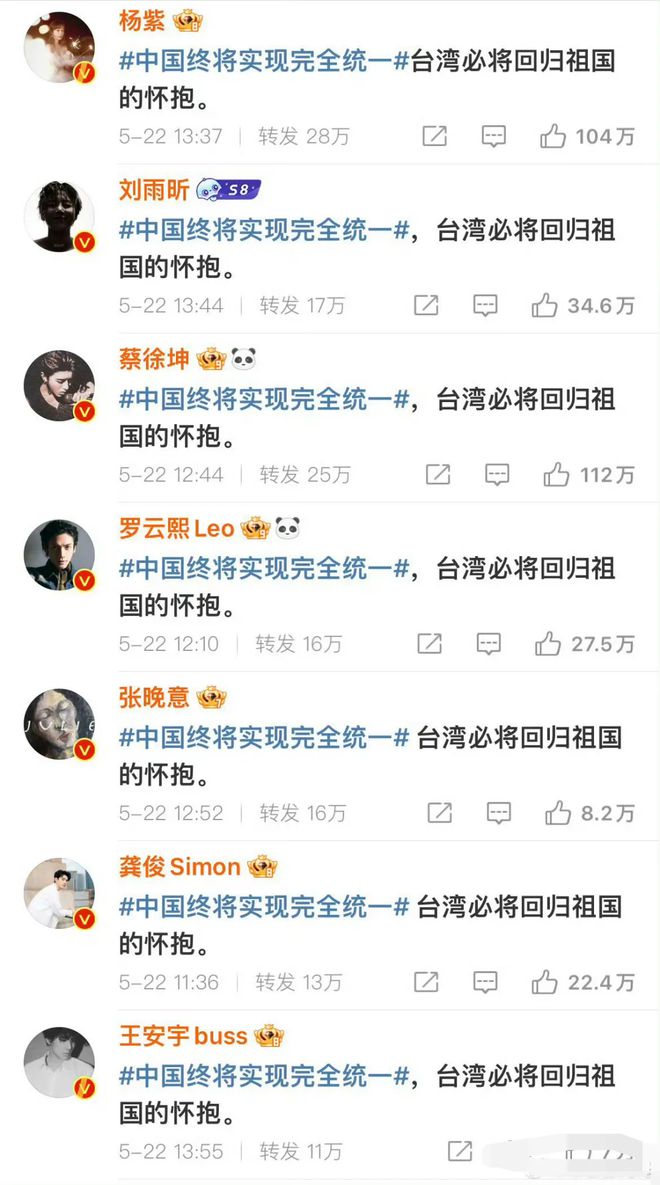
Task: Like 杨紫's post
Action: 554,136
